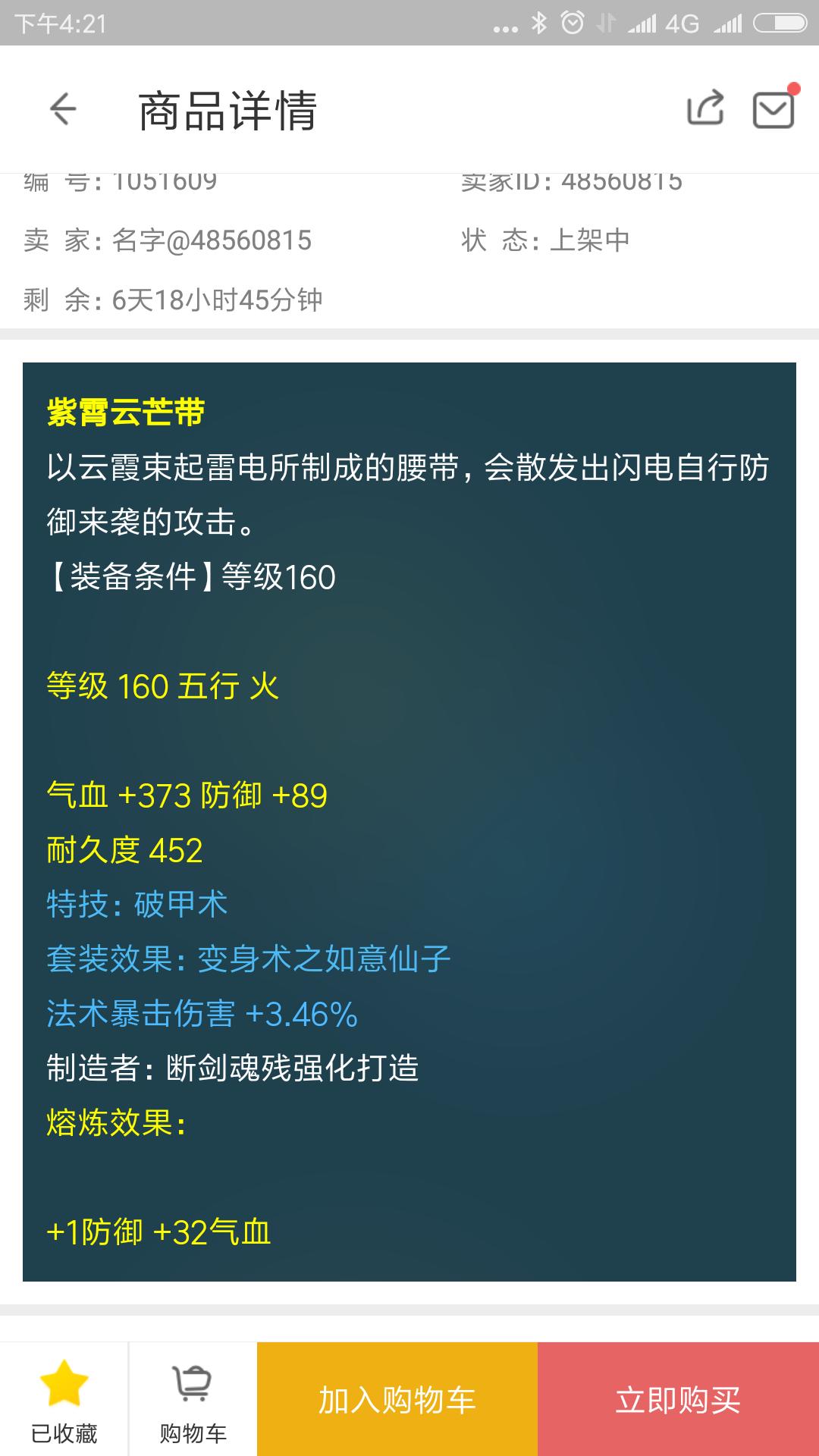
Task: Open the messages envelope icon
Action: click(773, 109)
